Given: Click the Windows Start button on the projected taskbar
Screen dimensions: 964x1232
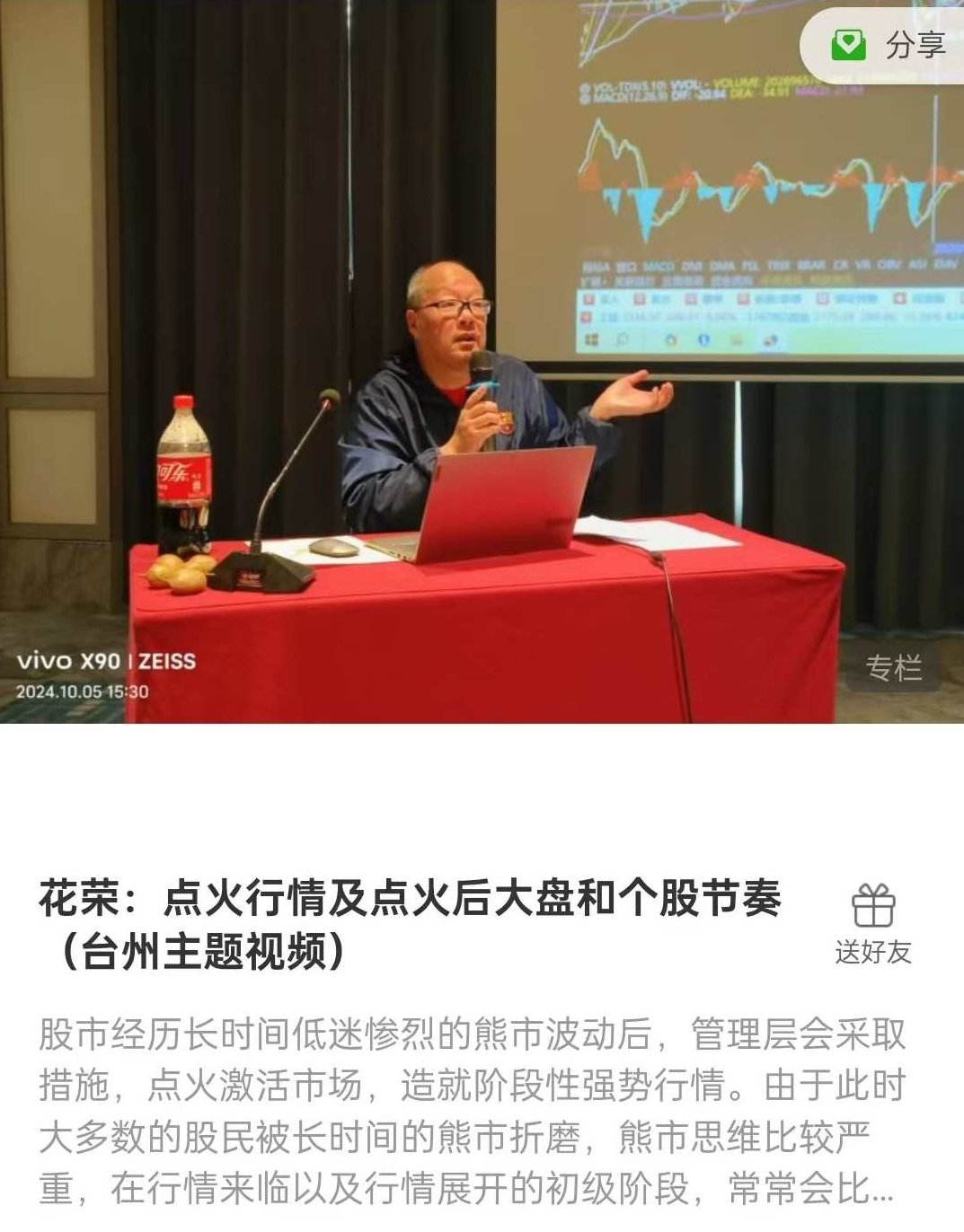Looking at the screenshot, I should tap(590, 339).
